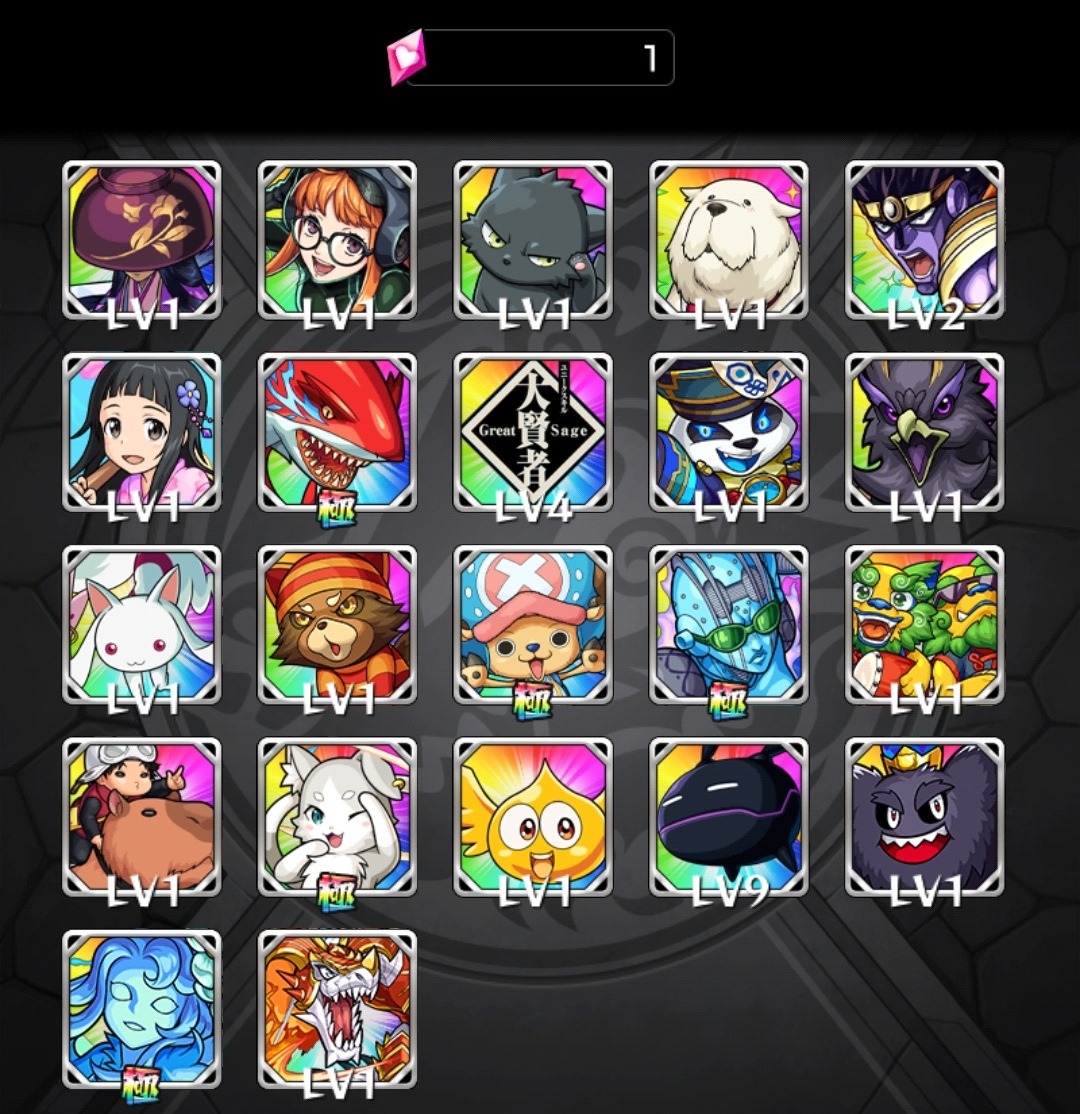
Task: Open the black-haired girl with flower hairpin
Action: tap(142, 432)
